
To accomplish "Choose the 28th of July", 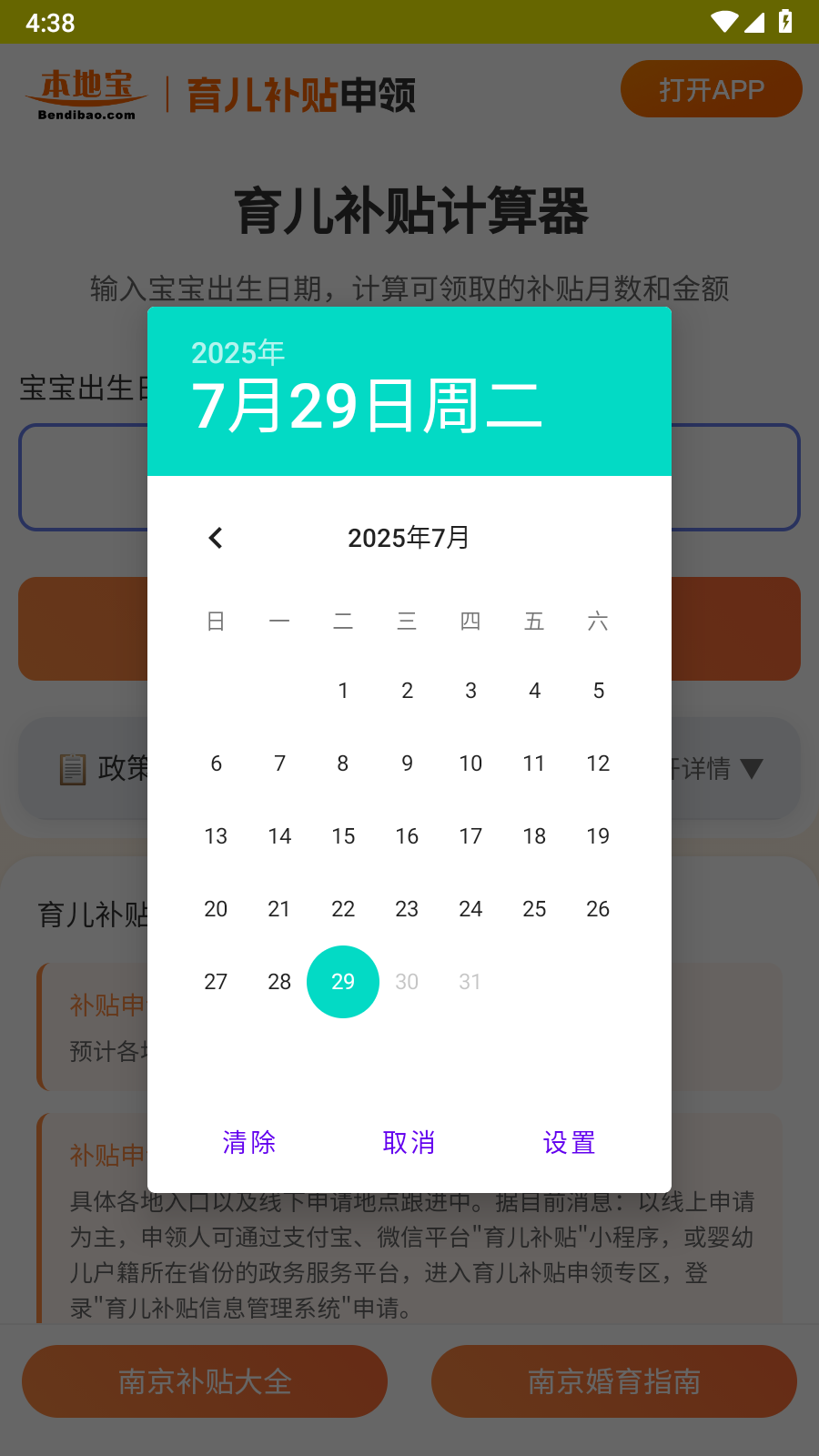I will [279, 982].
